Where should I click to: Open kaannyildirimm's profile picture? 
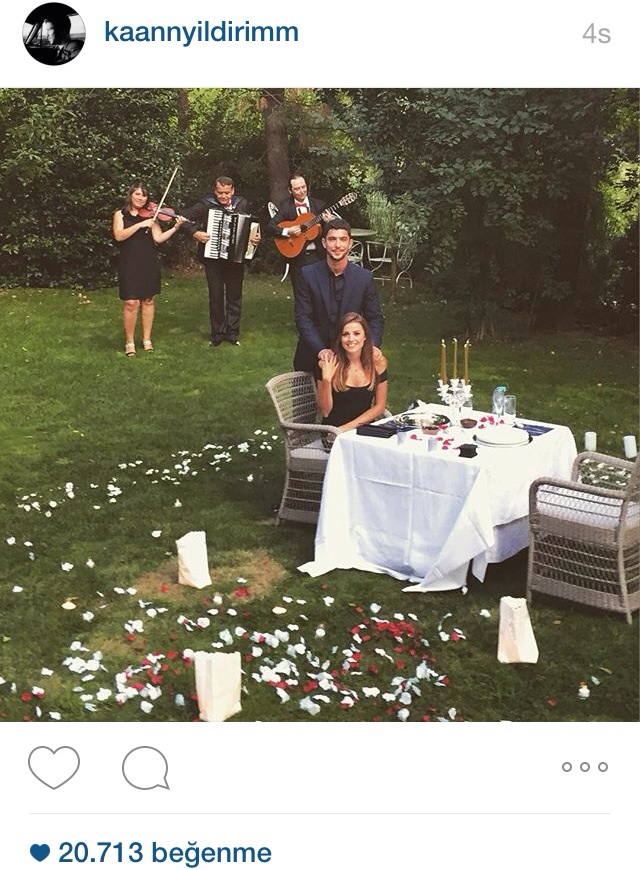[54, 34]
